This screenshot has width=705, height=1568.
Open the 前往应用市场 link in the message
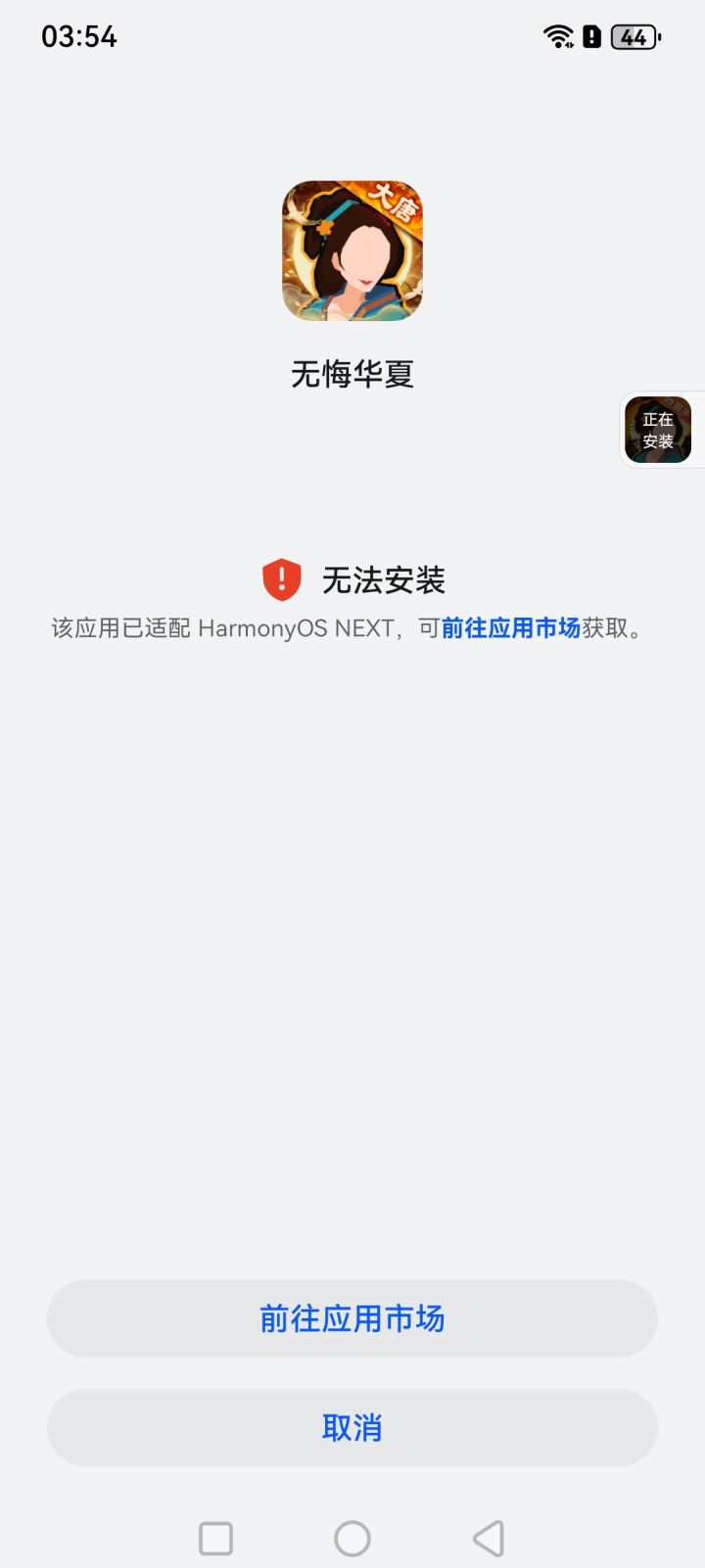[x=513, y=627]
